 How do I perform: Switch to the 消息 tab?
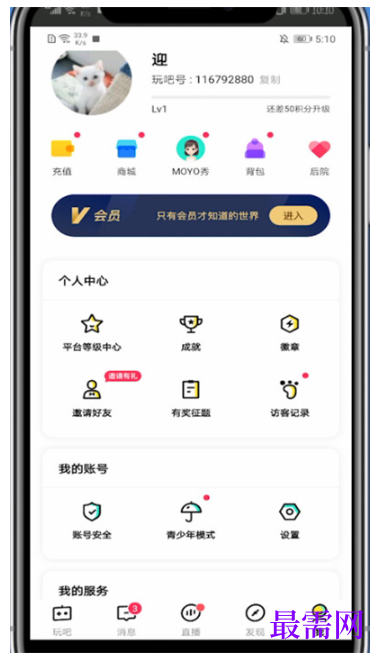pos(126,621)
